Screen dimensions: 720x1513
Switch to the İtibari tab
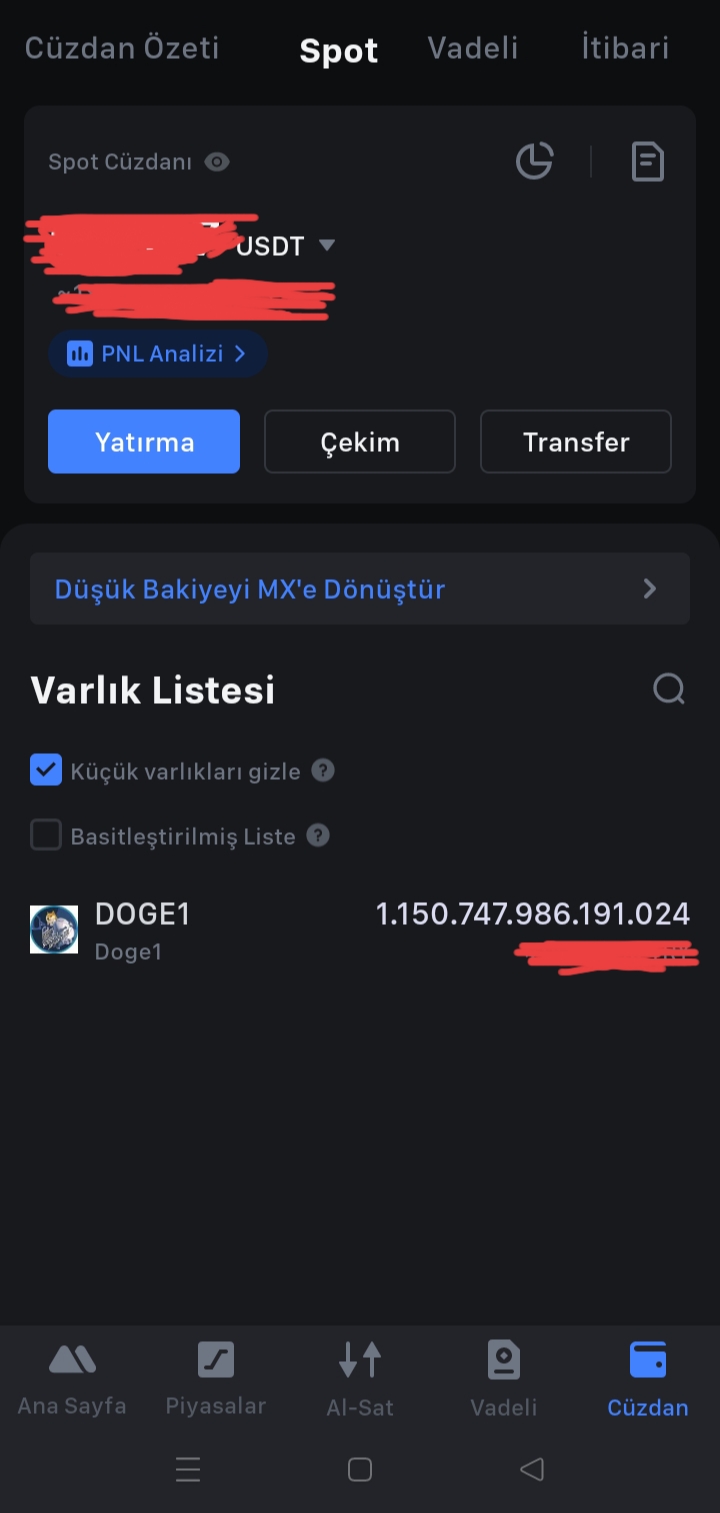[x=625, y=48]
